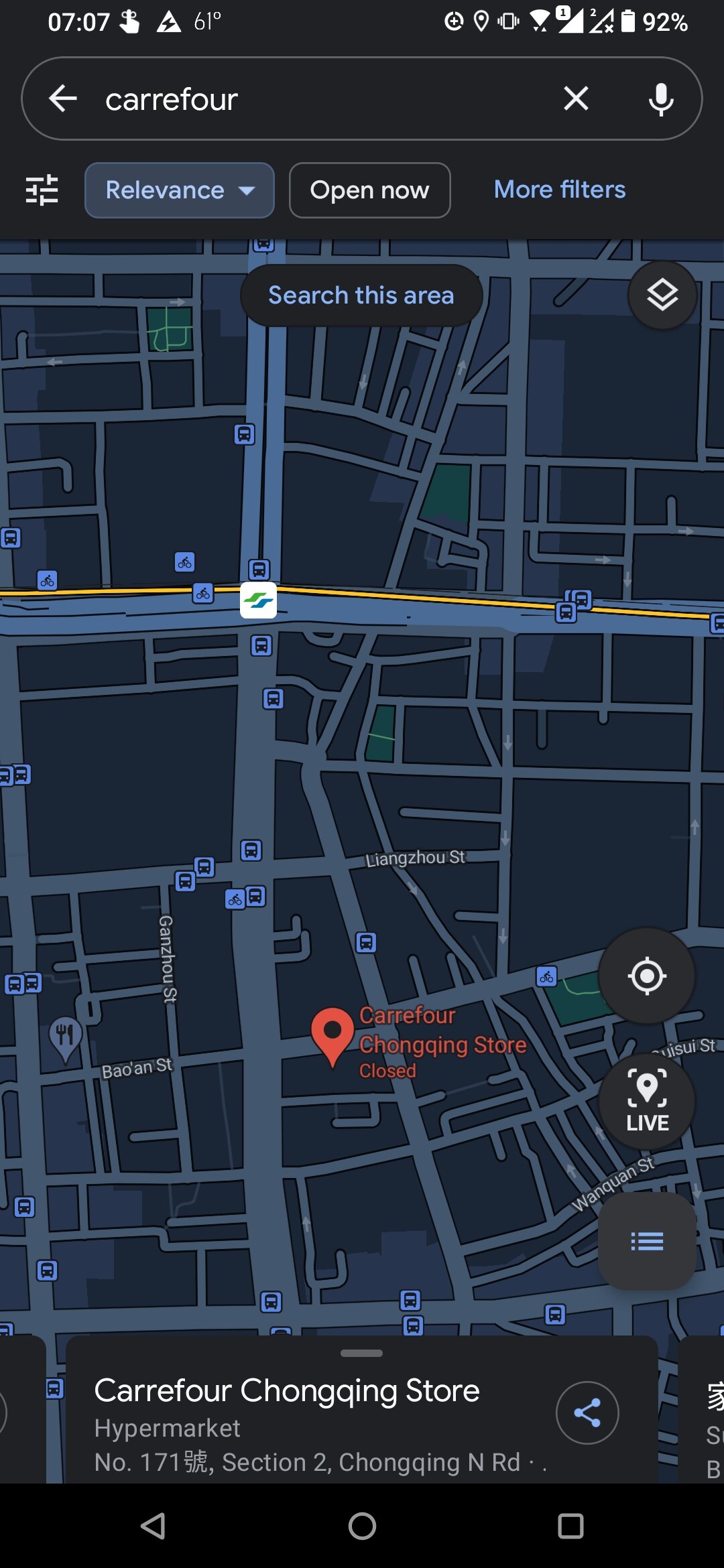Screen dimensions: 724x1568
Task: Show results as a list
Action: point(647,1241)
